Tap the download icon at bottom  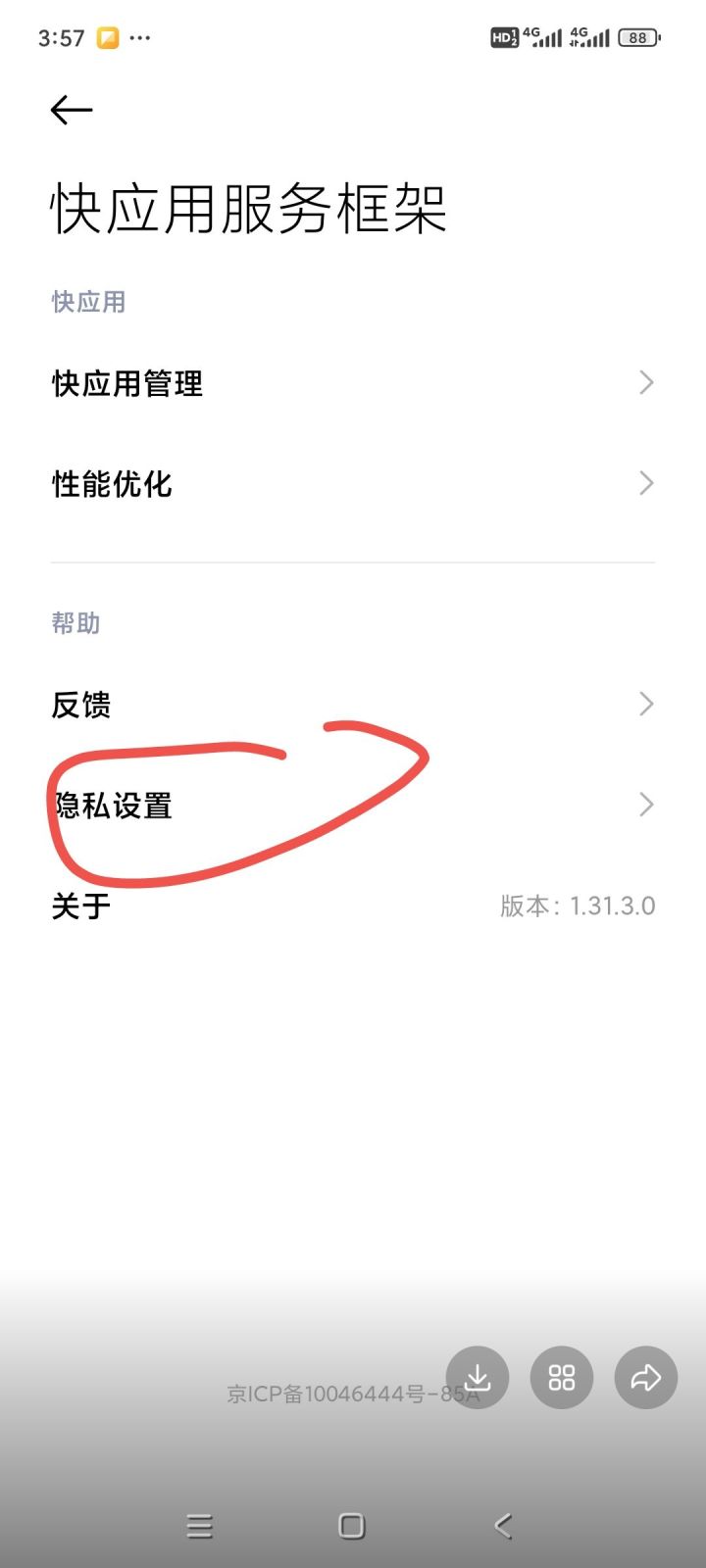[x=478, y=1377]
